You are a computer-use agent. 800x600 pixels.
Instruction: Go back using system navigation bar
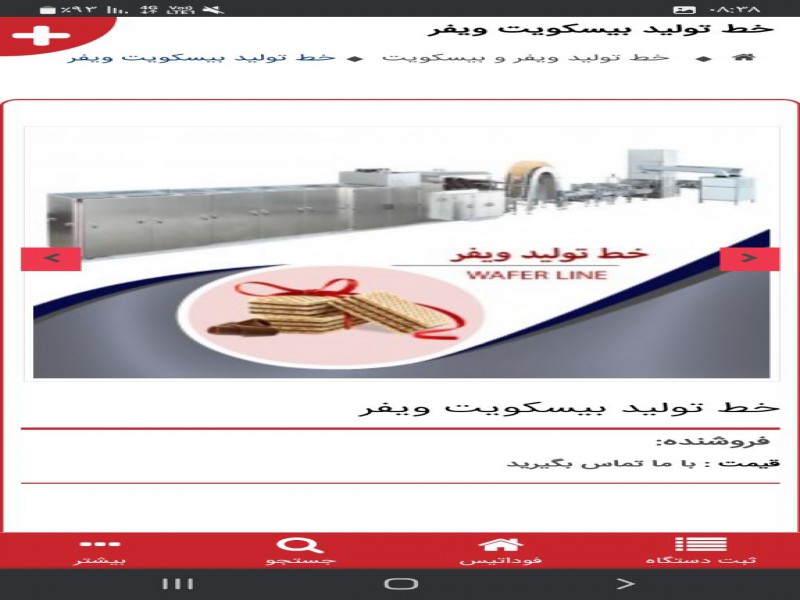625,584
